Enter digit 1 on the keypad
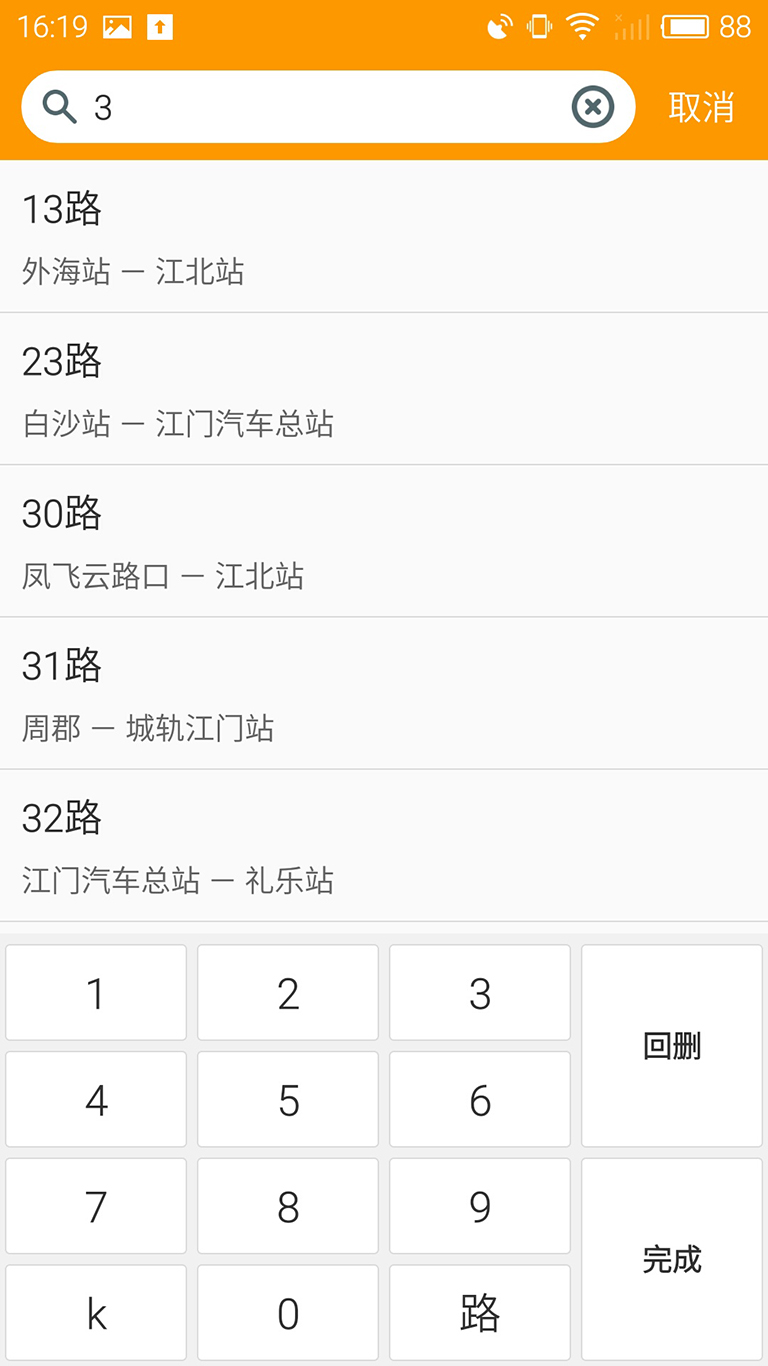The width and height of the screenshot is (768, 1366). (x=96, y=993)
